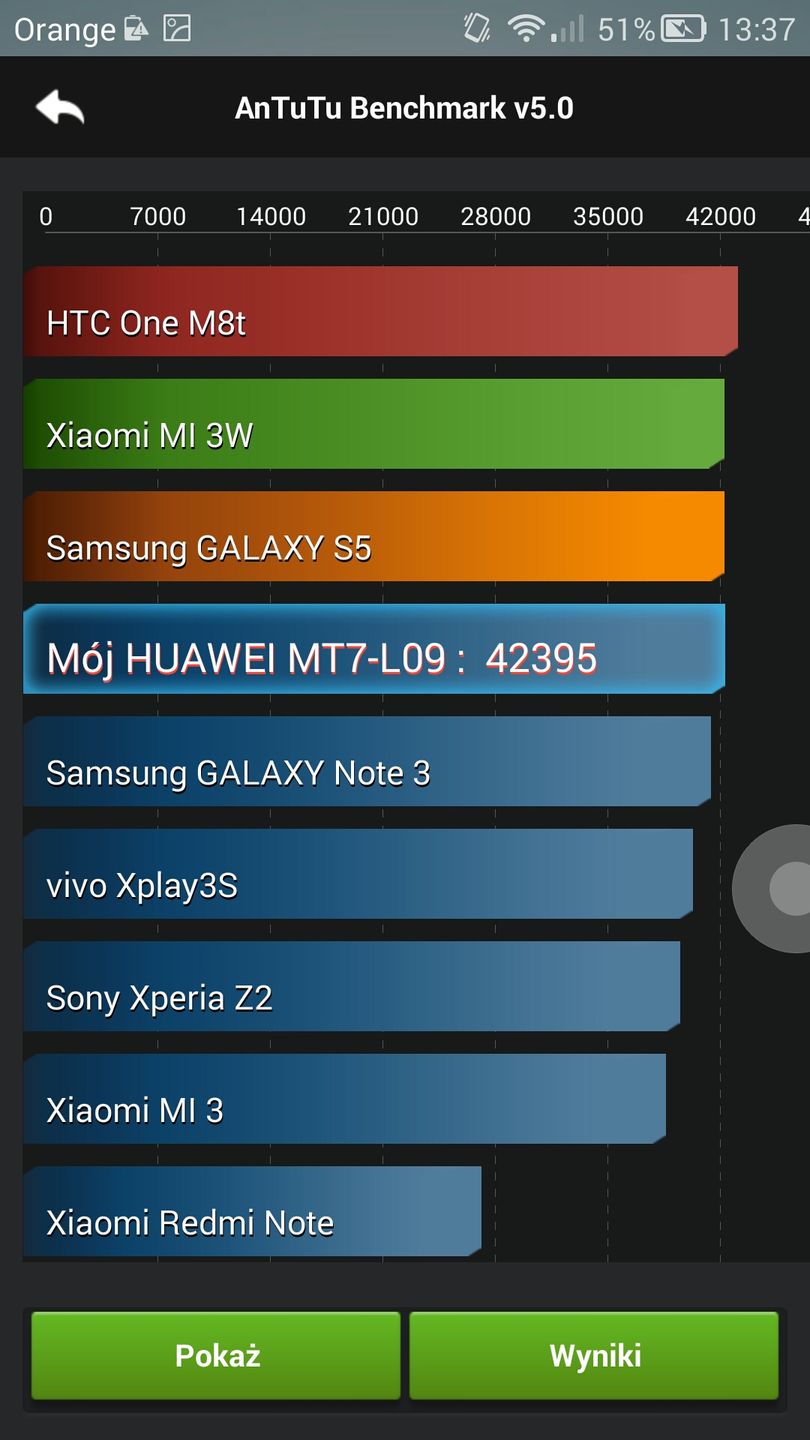Tap the Pokaż button
The image size is (810, 1440).
point(216,1355)
